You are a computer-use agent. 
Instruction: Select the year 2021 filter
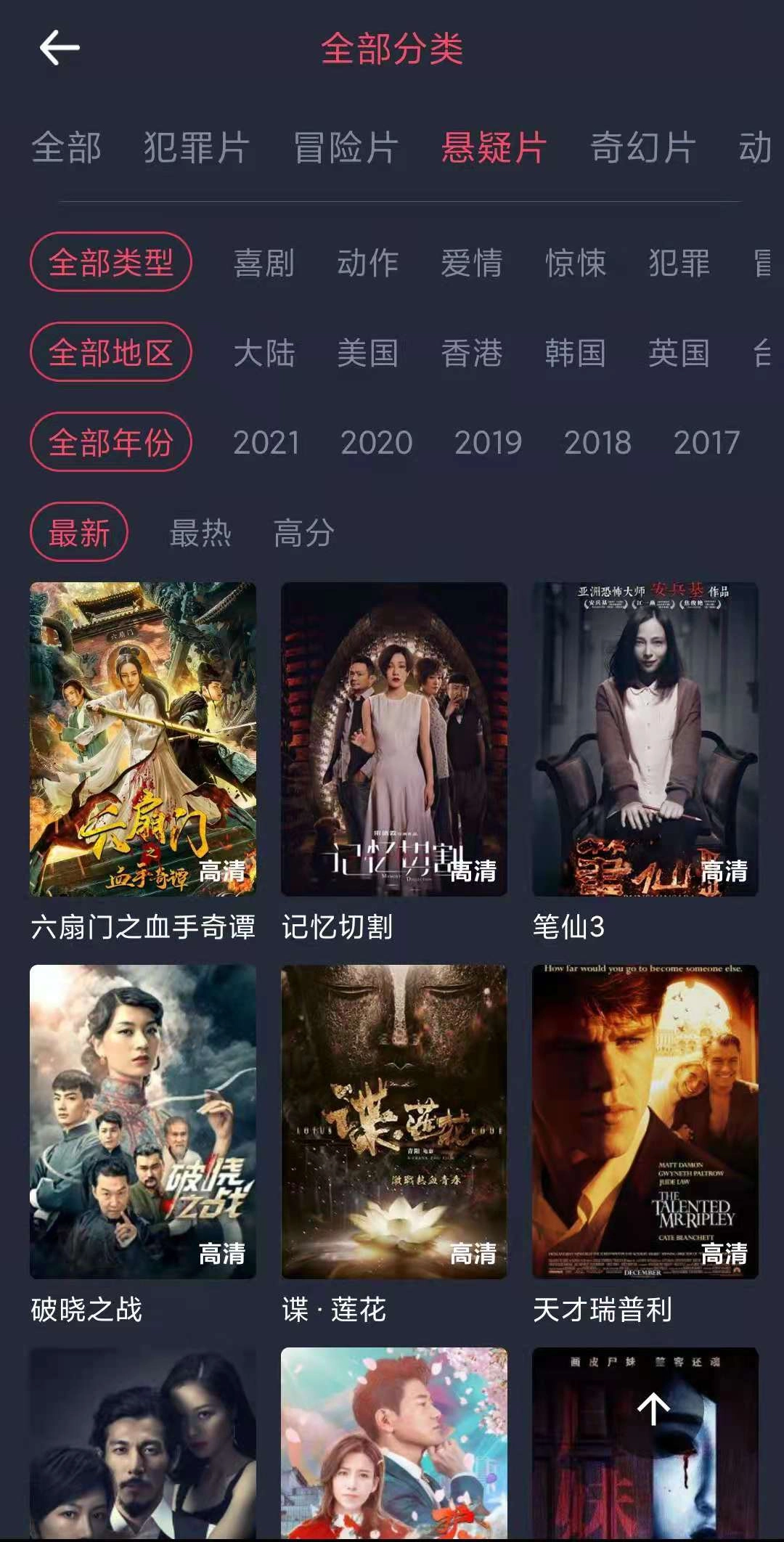(269, 441)
